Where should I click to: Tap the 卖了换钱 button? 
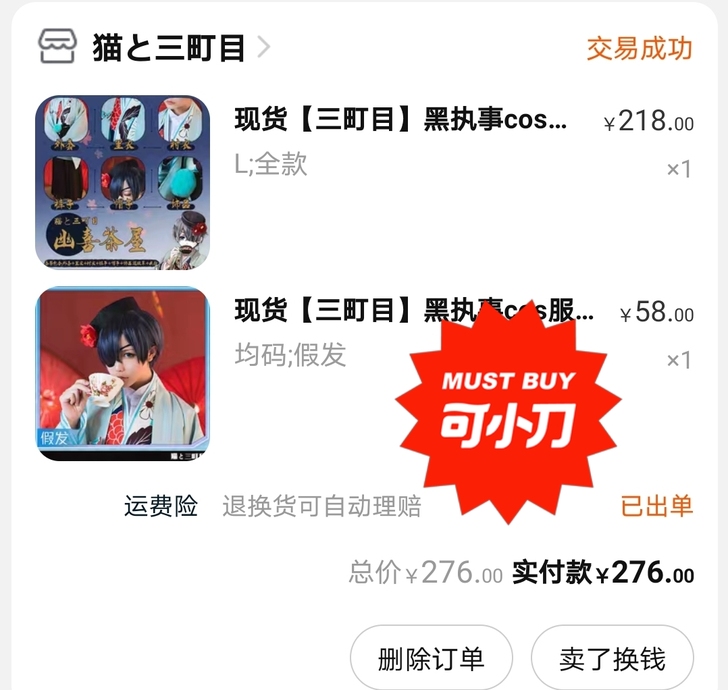click(612, 659)
